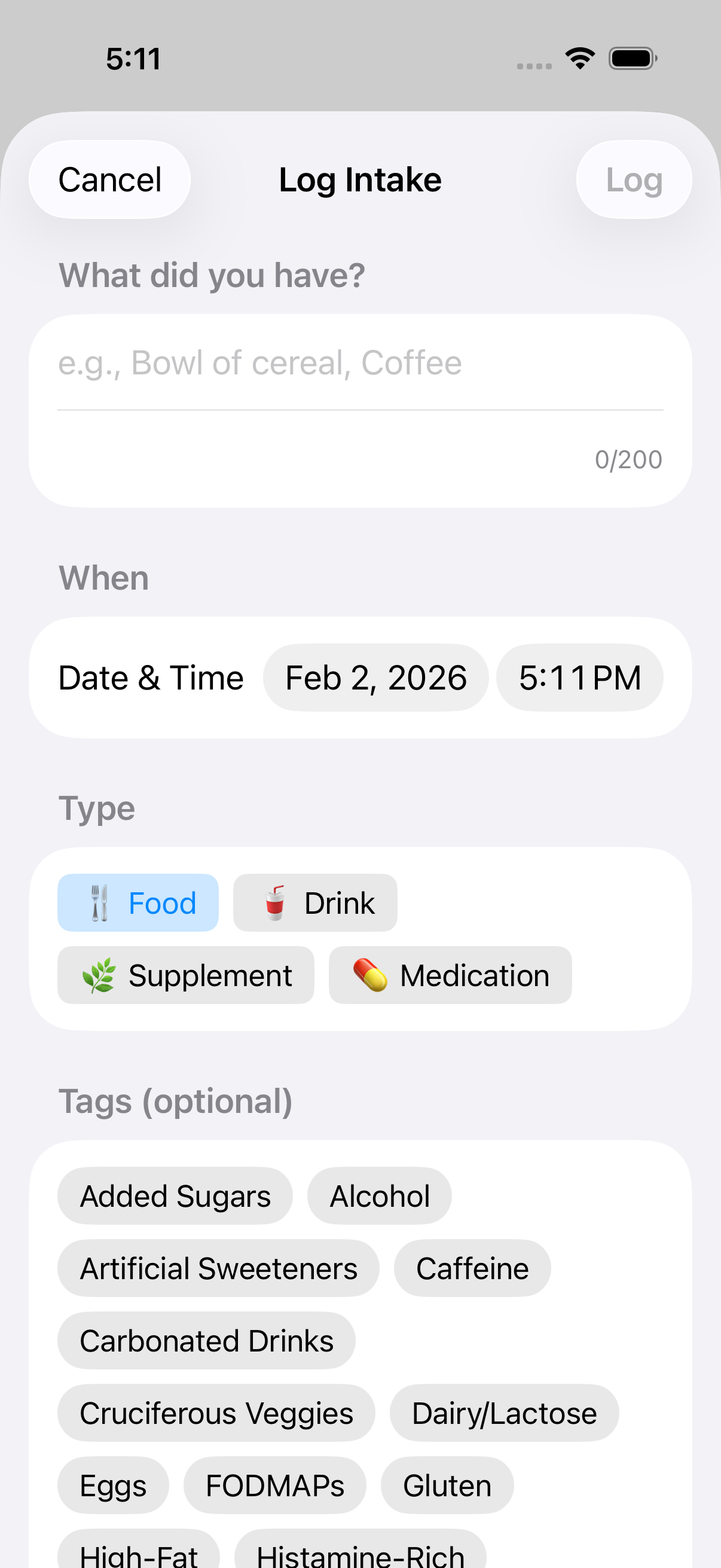Toggle the Artificial Sweeteners tag
721x1568 pixels.
(x=218, y=1268)
